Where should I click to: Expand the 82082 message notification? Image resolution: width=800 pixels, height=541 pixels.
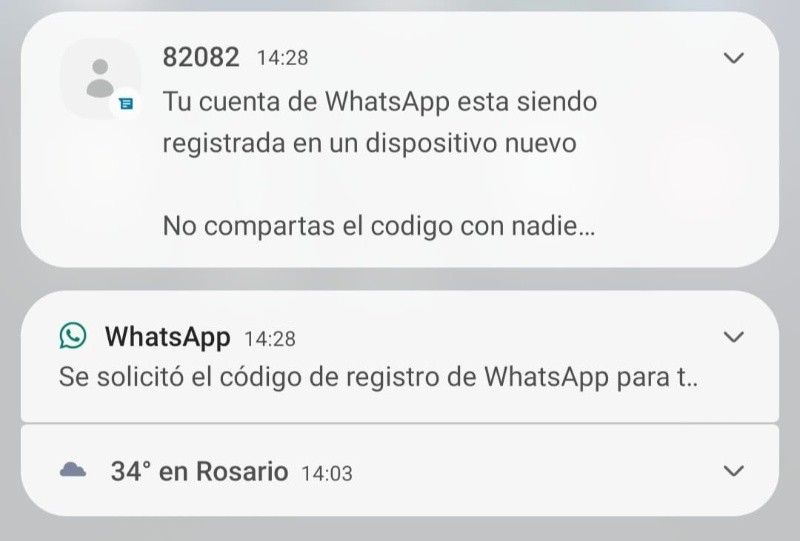coord(734,58)
